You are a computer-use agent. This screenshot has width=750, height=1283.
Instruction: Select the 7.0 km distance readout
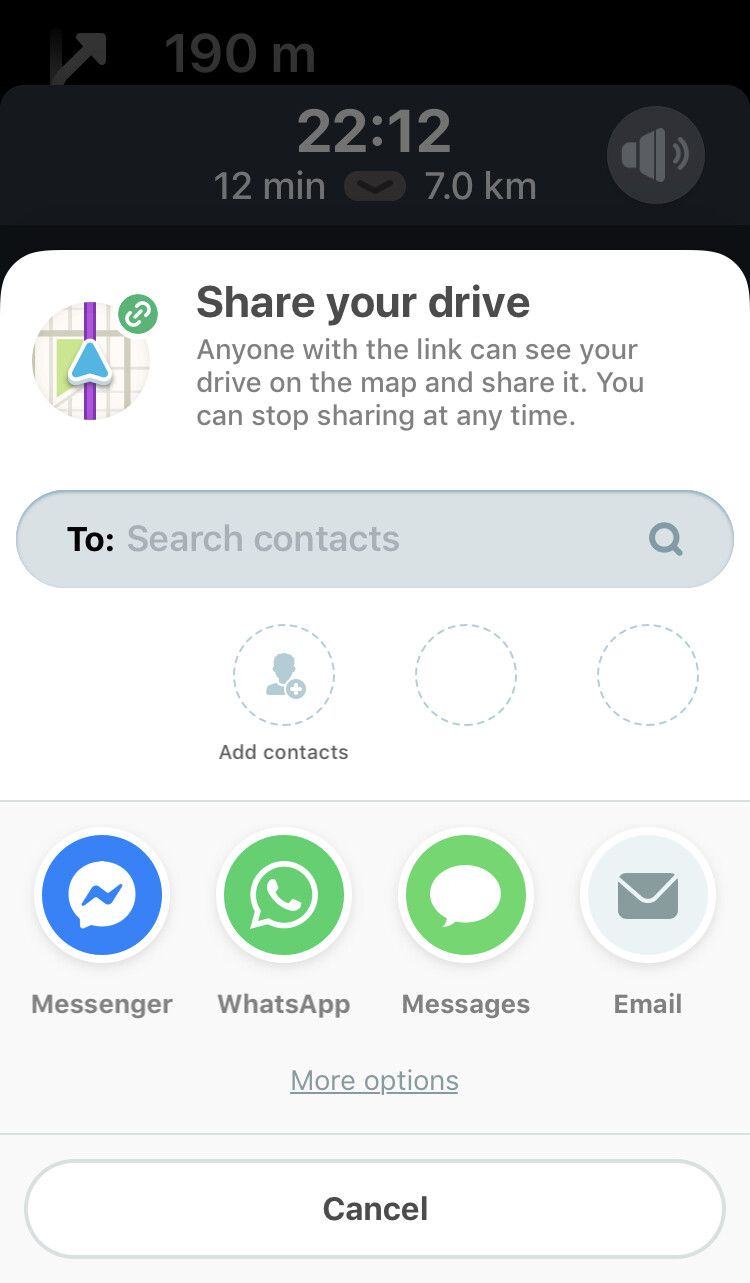point(481,186)
